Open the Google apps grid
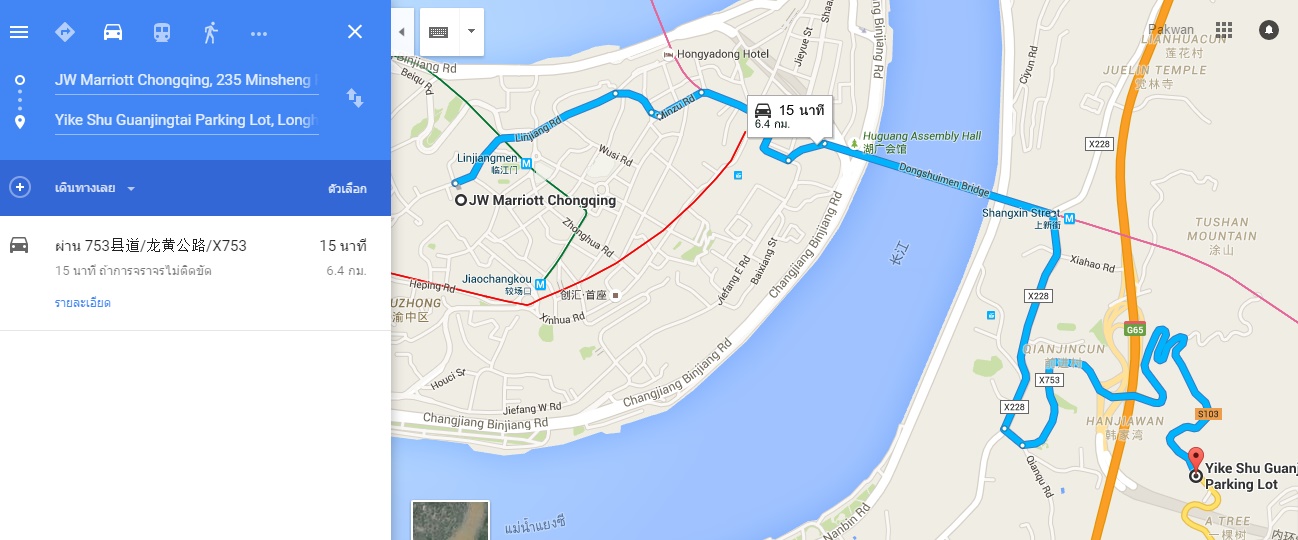The width and height of the screenshot is (1298, 540). (x=1223, y=30)
